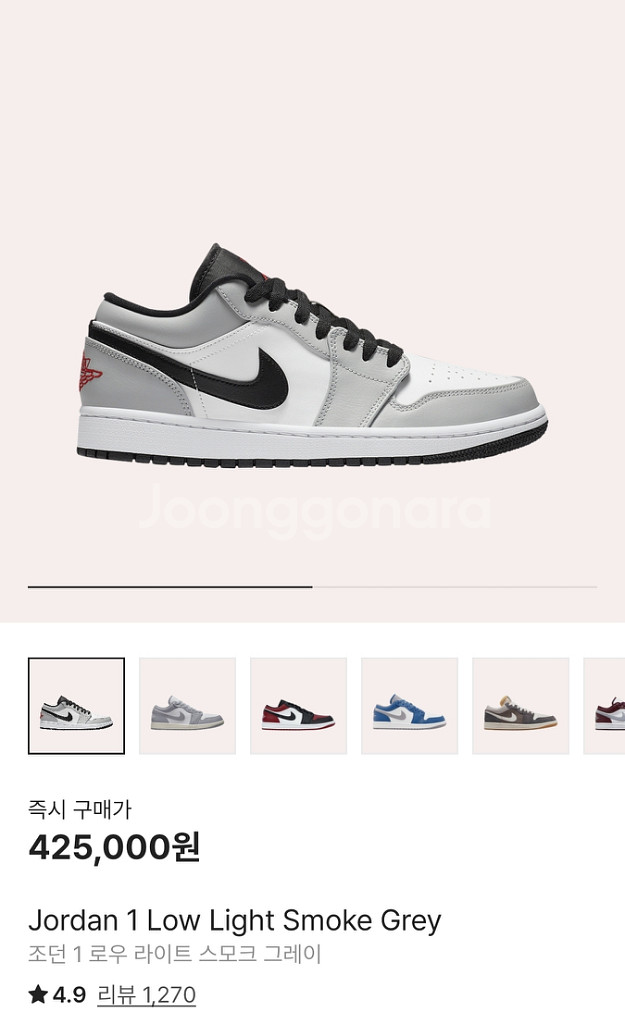This screenshot has width=625, height=1024.
Task: Select the currently highlighted black-swoosh sneaker thumbnail
Action: point(76,705)
